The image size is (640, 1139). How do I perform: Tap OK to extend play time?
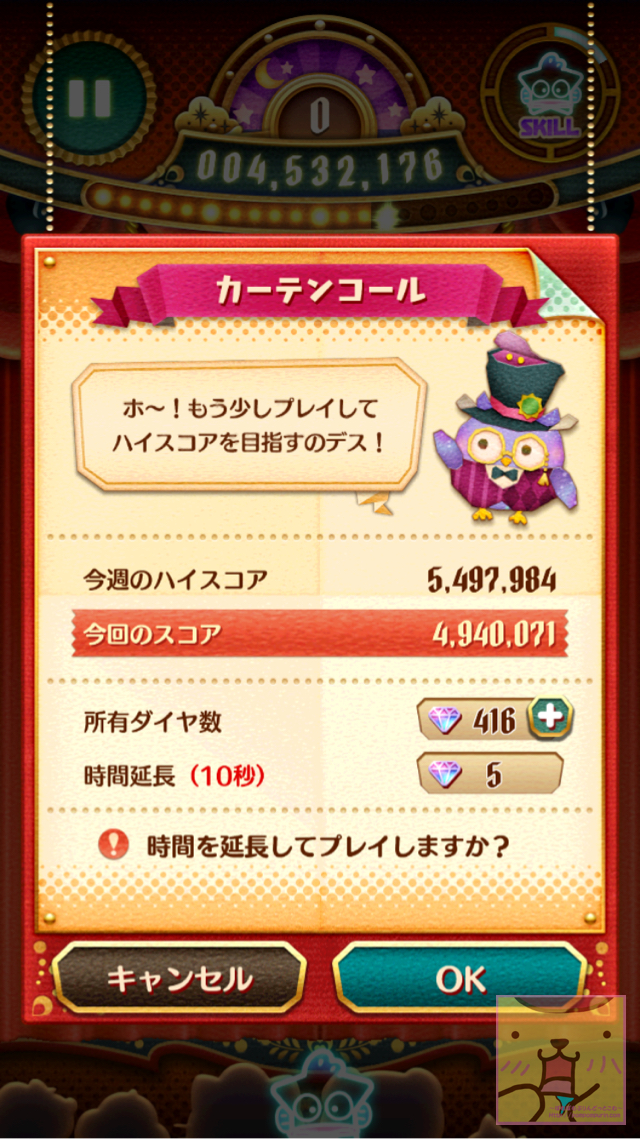click(x=460, y=978)
